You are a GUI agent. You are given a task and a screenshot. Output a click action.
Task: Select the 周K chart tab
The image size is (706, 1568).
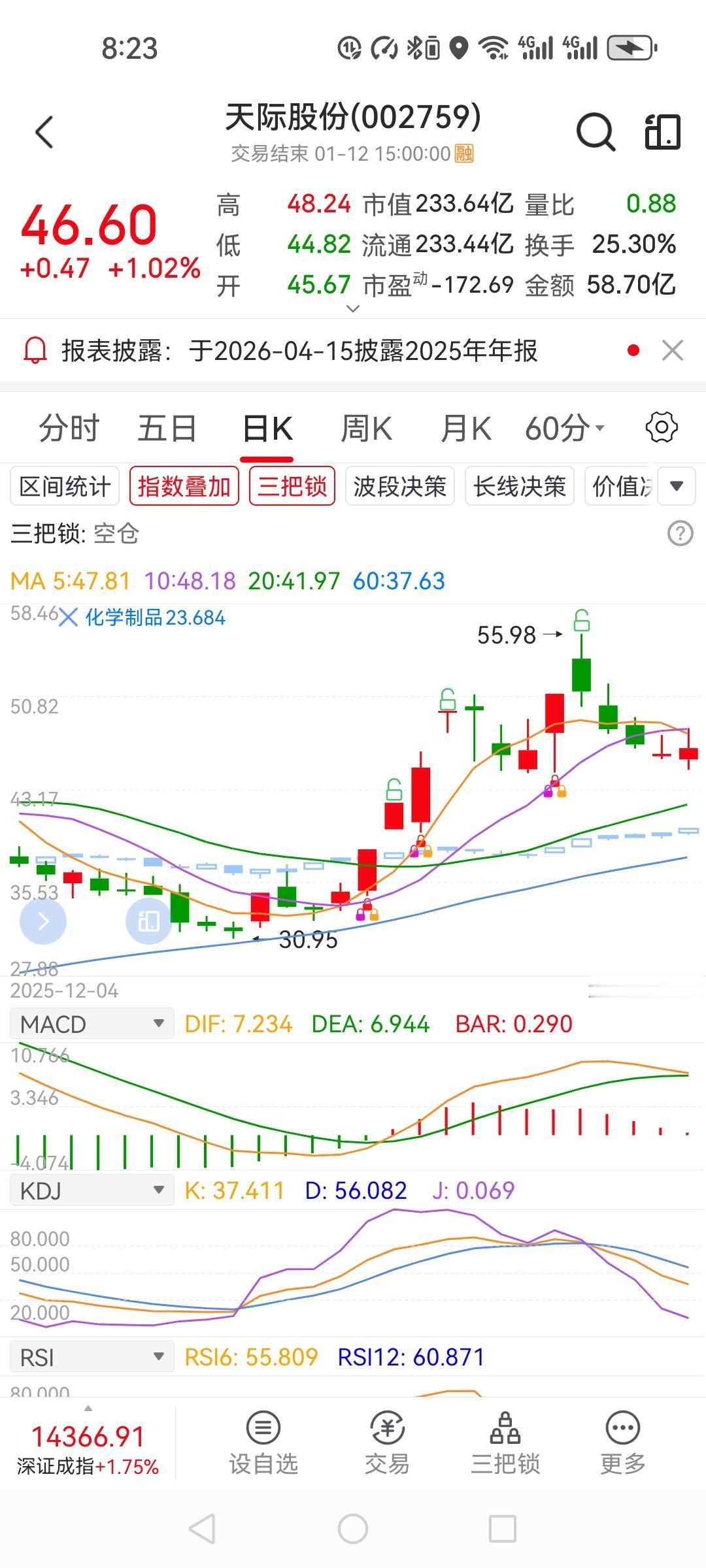[x=366, y=429]
